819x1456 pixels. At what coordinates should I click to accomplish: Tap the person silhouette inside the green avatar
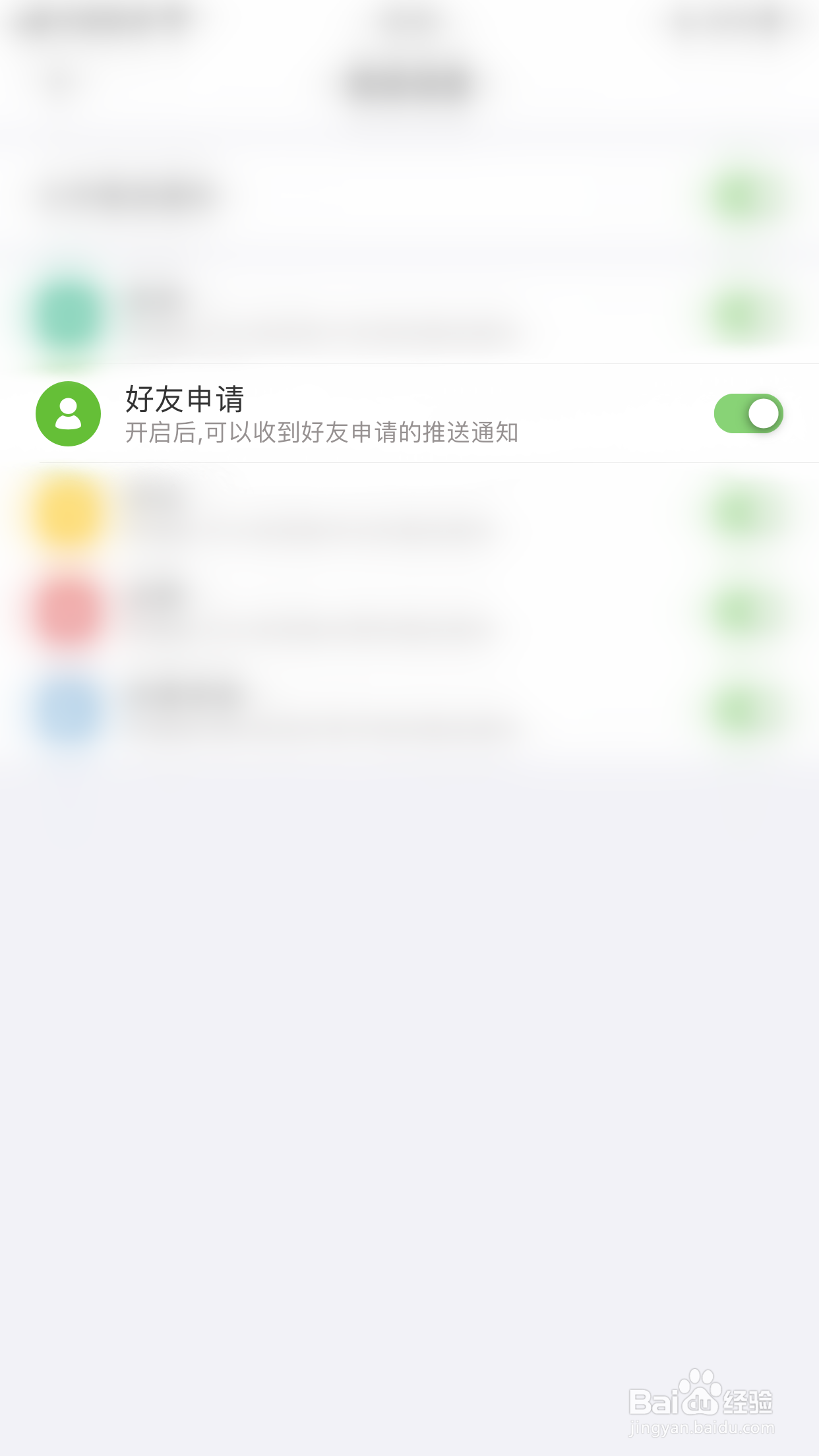68,413
